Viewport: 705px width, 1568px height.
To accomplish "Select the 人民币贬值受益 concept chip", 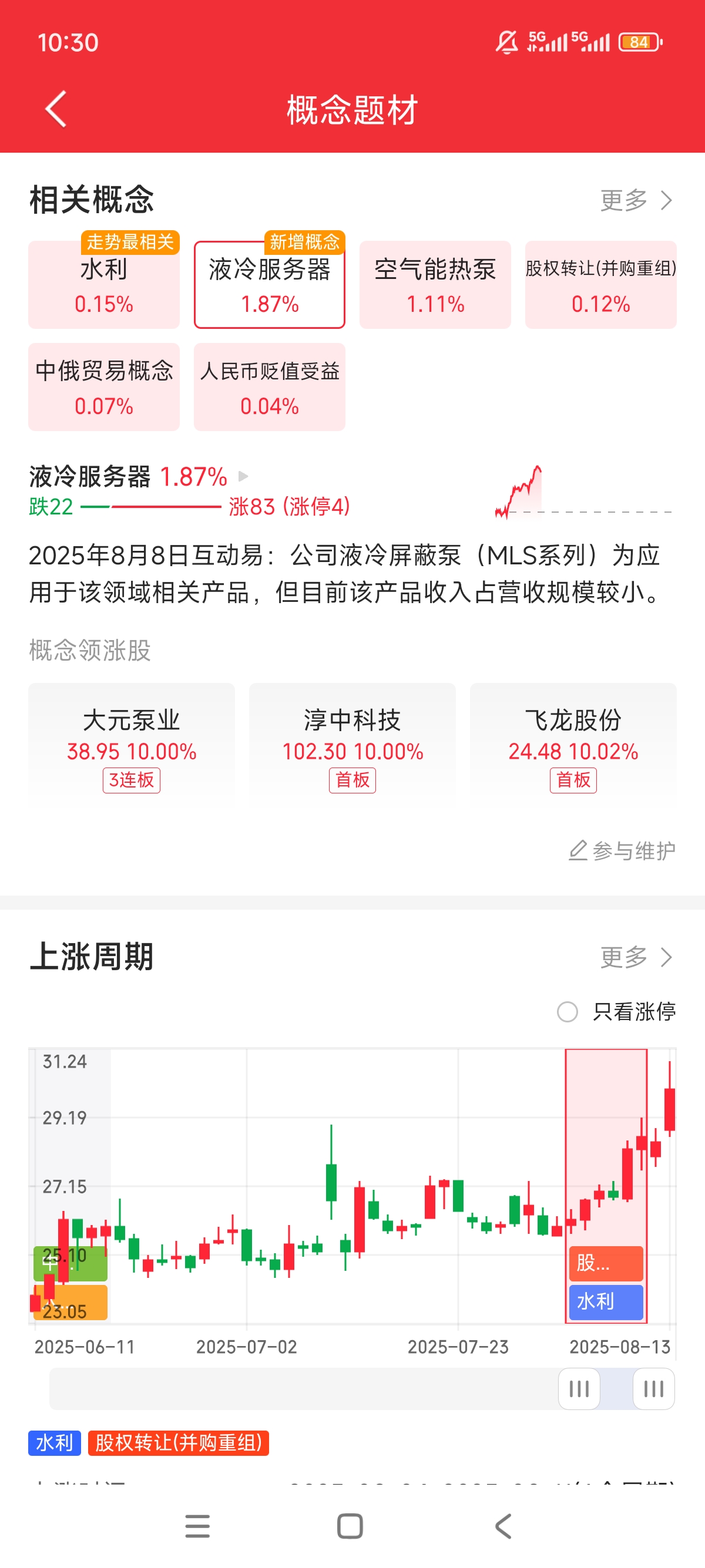I will pos(269,387).
